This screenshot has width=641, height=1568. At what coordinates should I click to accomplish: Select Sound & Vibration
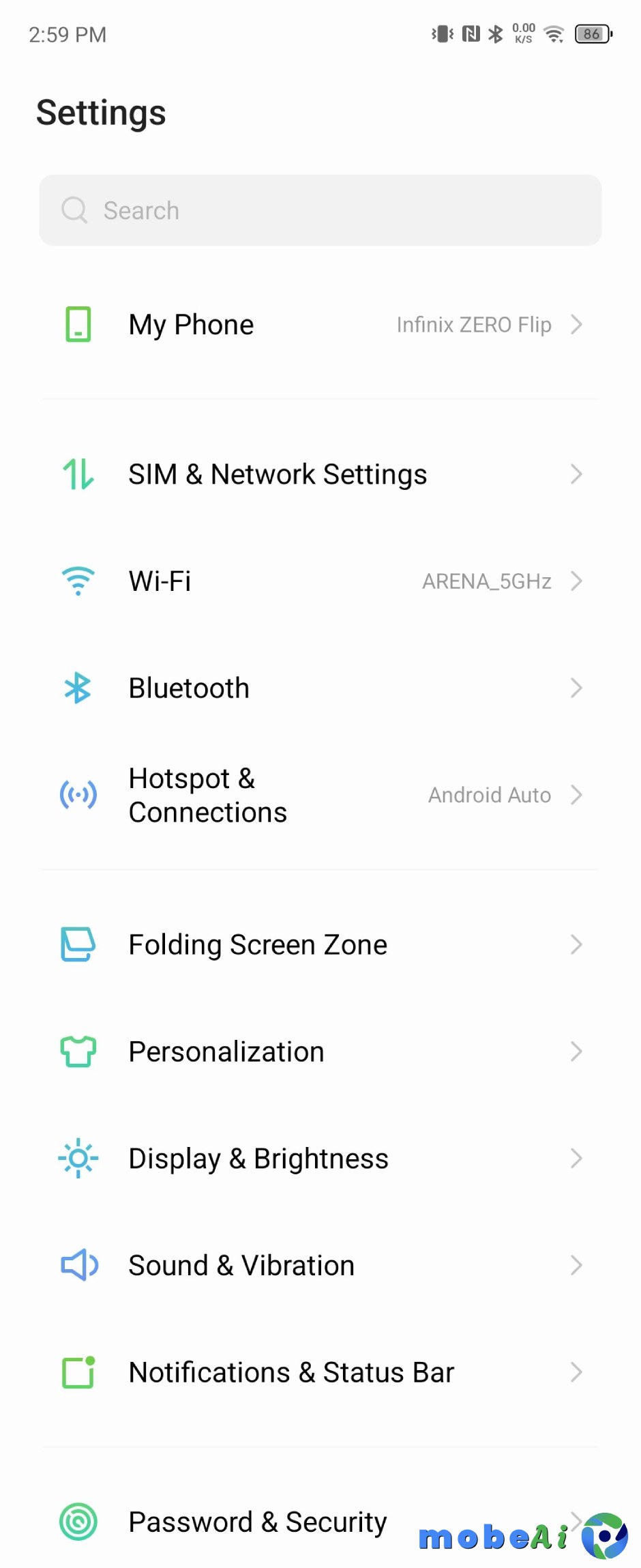(320, 1266)
